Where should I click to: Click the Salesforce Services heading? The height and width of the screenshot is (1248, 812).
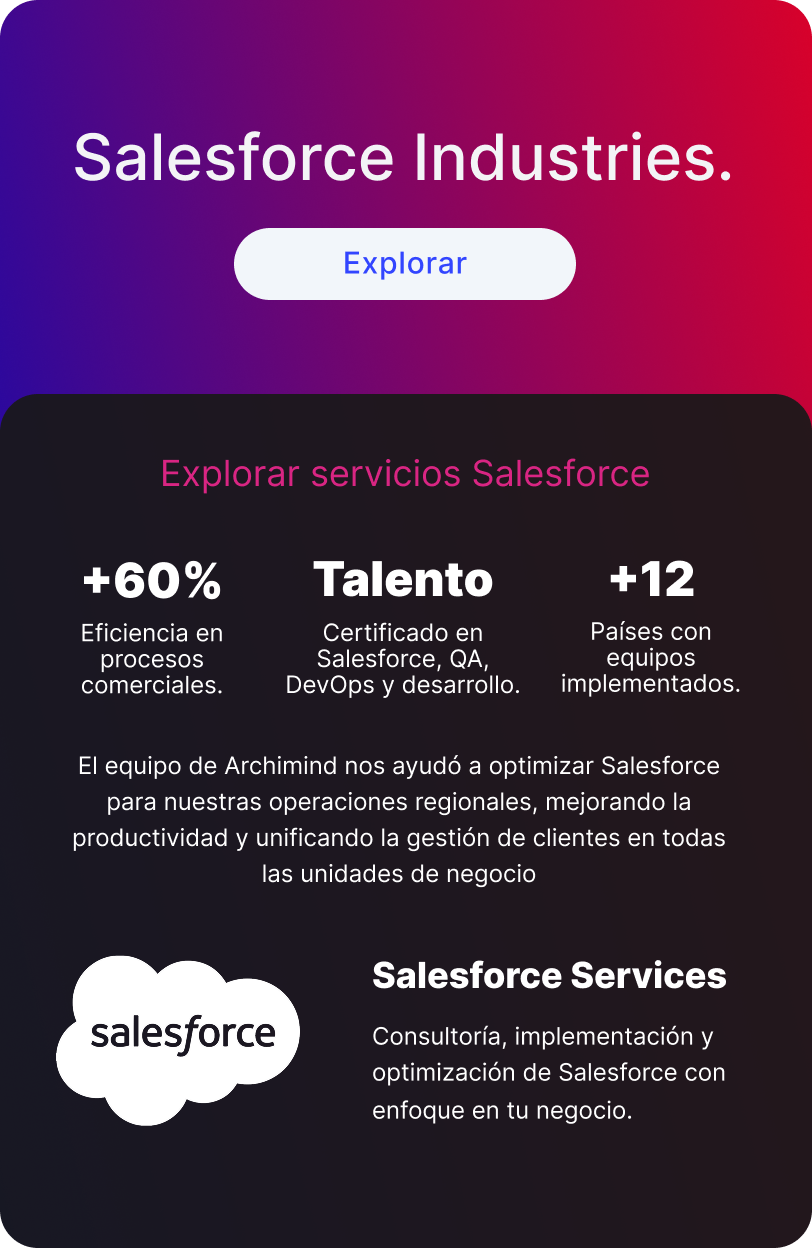tap(549, 976)
